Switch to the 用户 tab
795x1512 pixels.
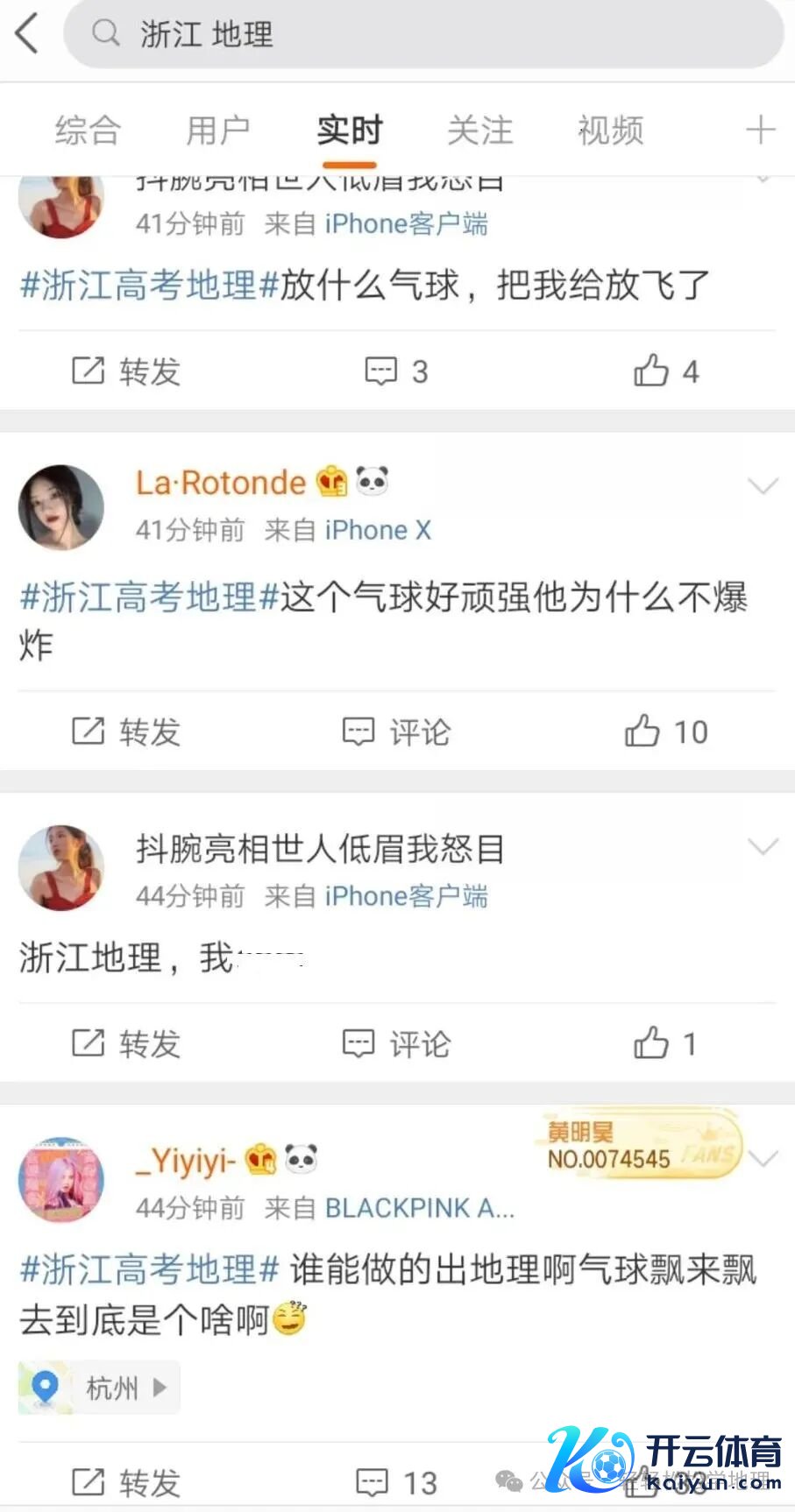click(x=217, y=131)
